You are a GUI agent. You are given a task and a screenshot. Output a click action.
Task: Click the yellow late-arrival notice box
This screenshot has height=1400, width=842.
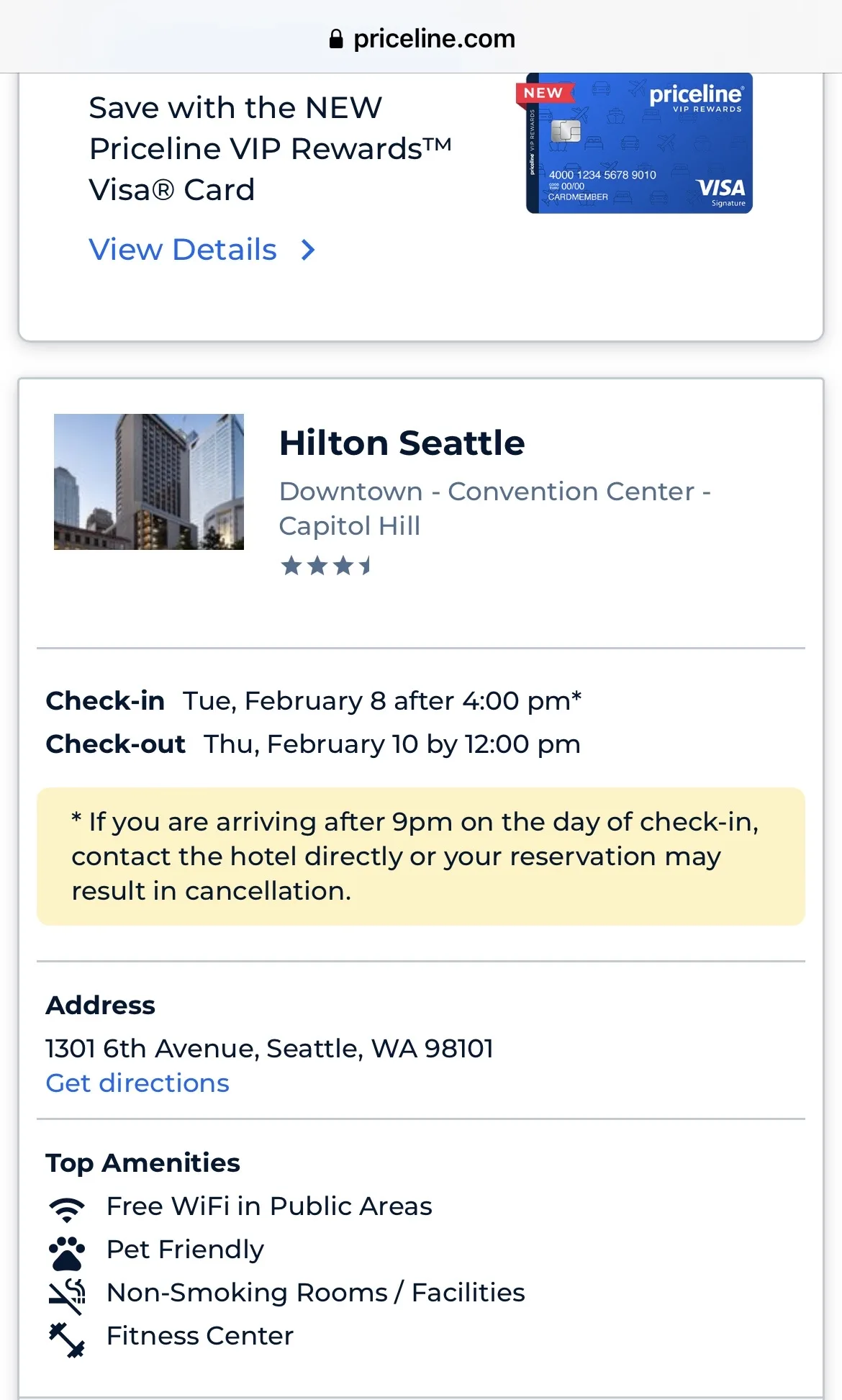pos(421,856)
